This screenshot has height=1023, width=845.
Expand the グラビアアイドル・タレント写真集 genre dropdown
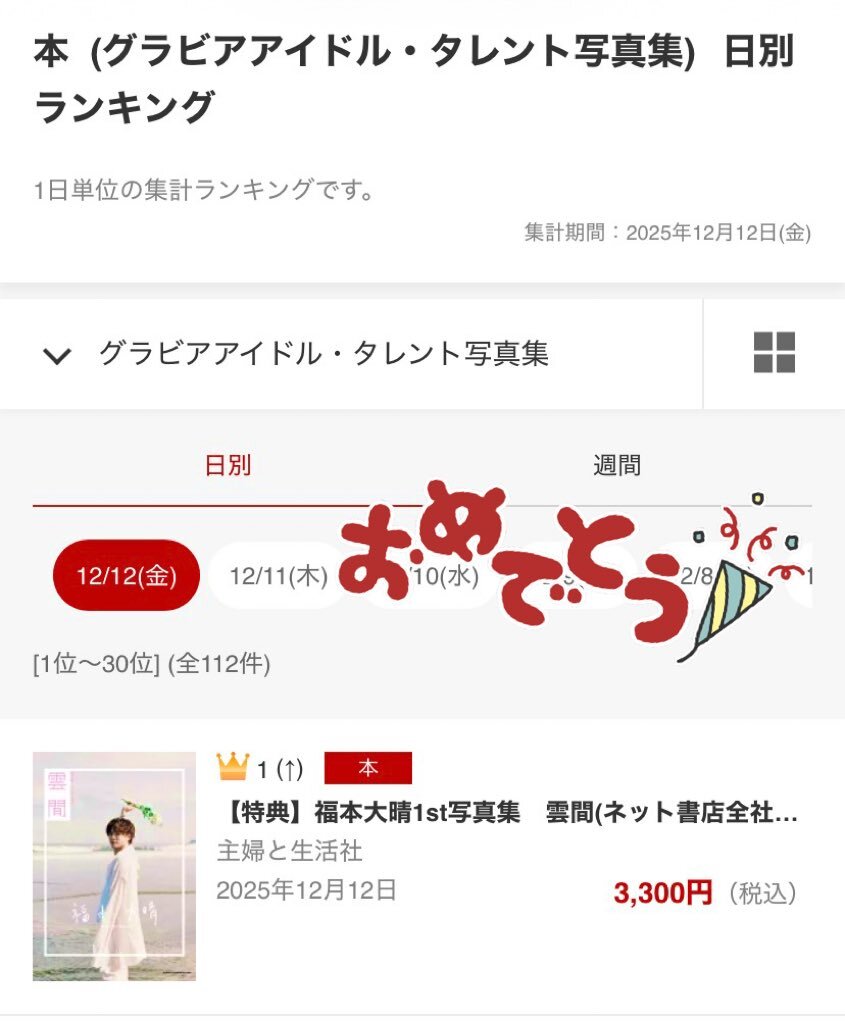pos(351,354)
